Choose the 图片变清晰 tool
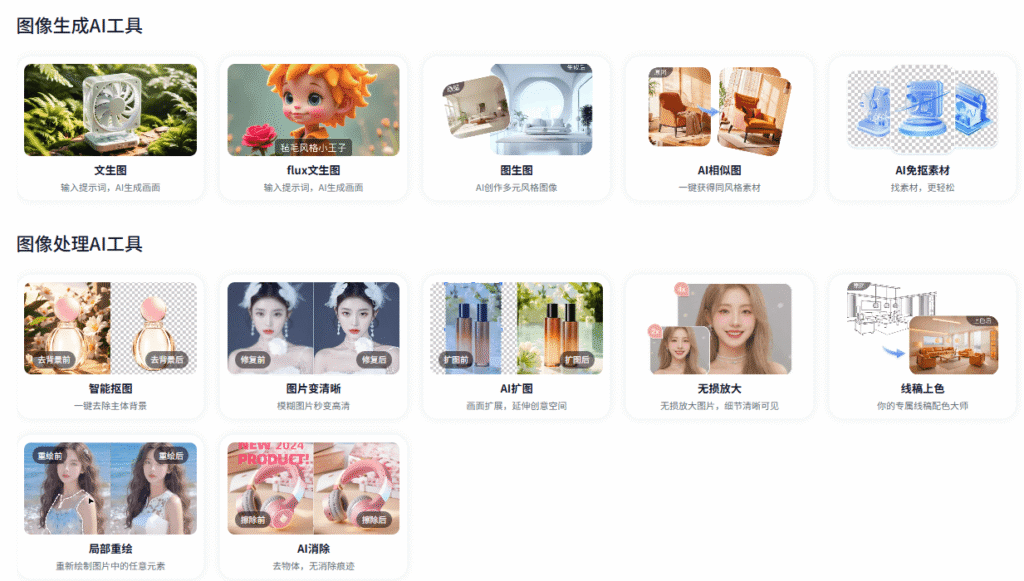 313,345
